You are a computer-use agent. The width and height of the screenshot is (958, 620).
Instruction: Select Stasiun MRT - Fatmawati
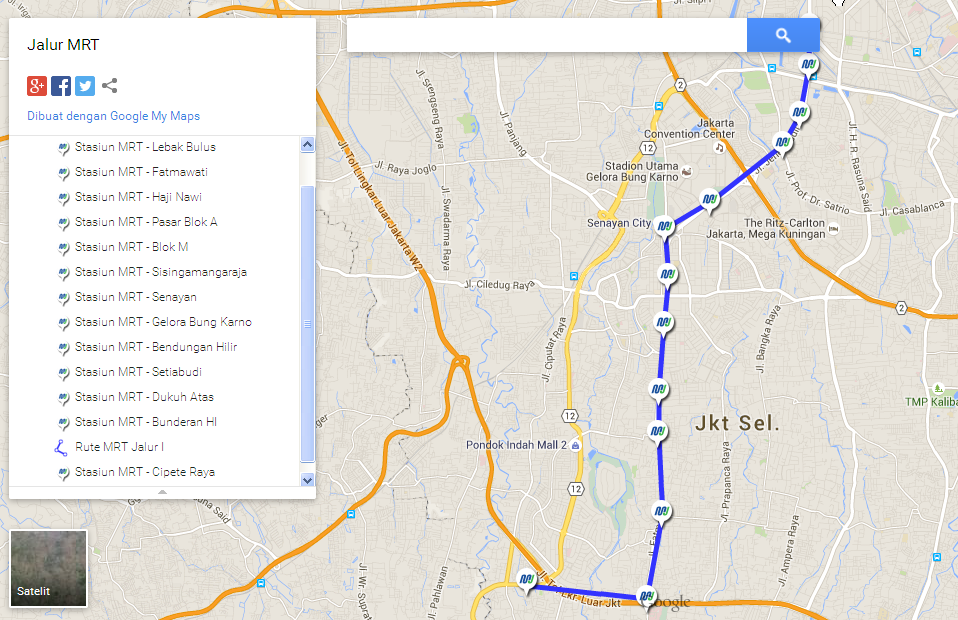(x=141, y=172)
